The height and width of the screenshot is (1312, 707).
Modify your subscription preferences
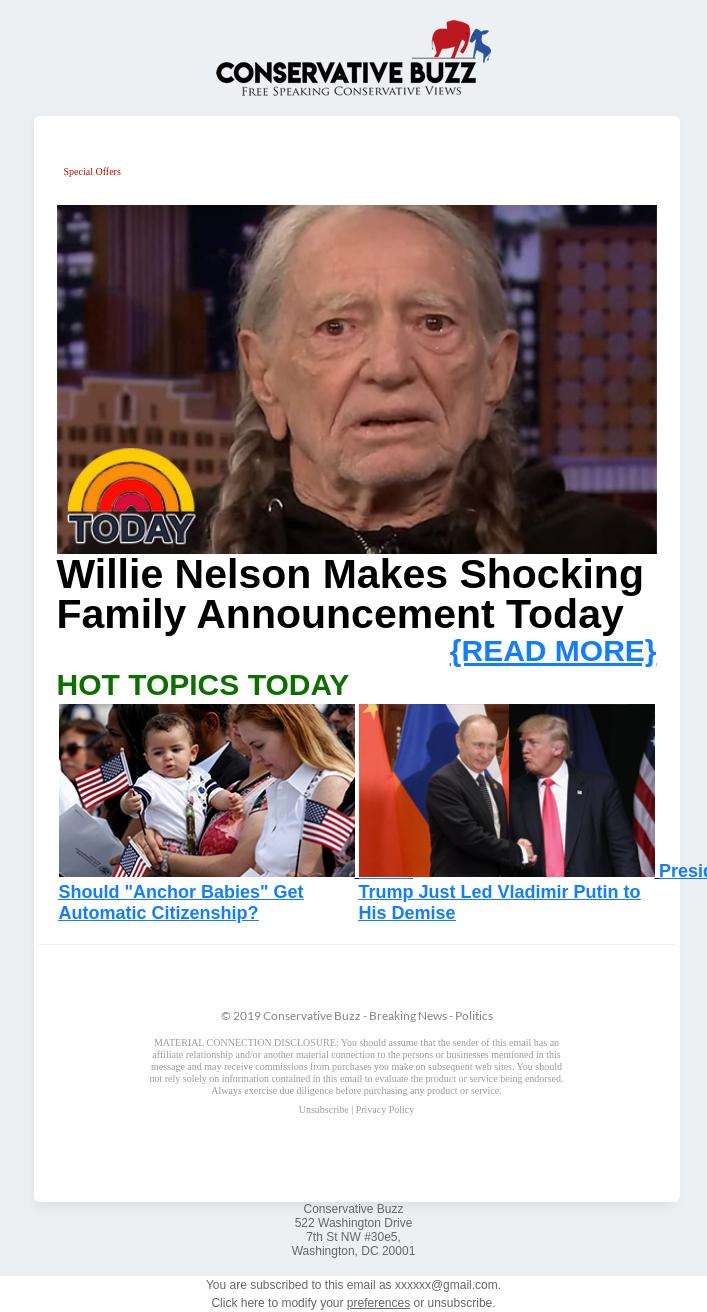click(x=378, y=1303)
